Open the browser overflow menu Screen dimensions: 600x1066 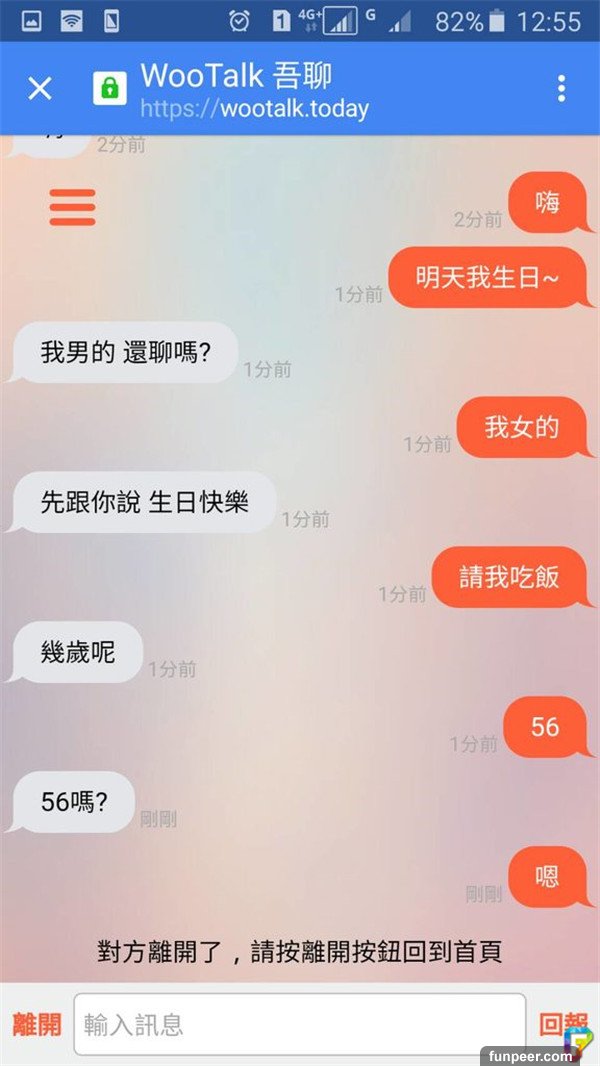click(x=561, y=88)
